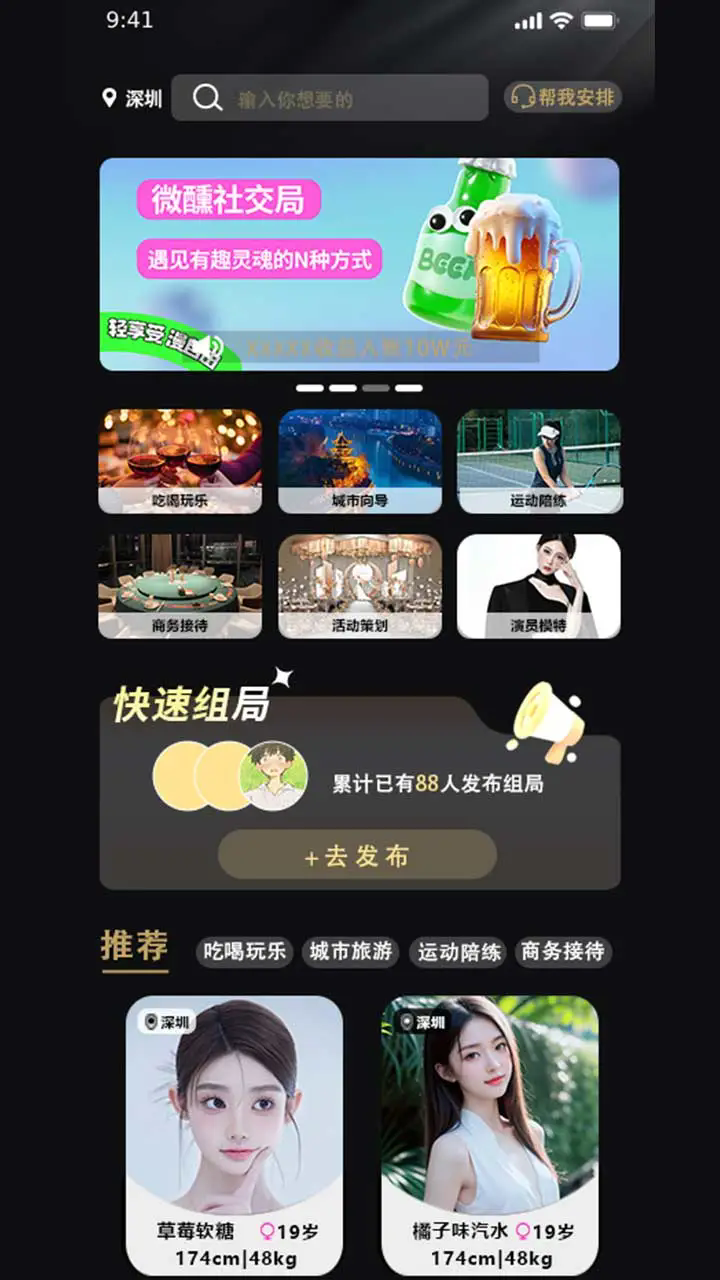Select the 城市旅游 filter chip
This screenshot has height=1280, width=720.
(x=351, y=951)
